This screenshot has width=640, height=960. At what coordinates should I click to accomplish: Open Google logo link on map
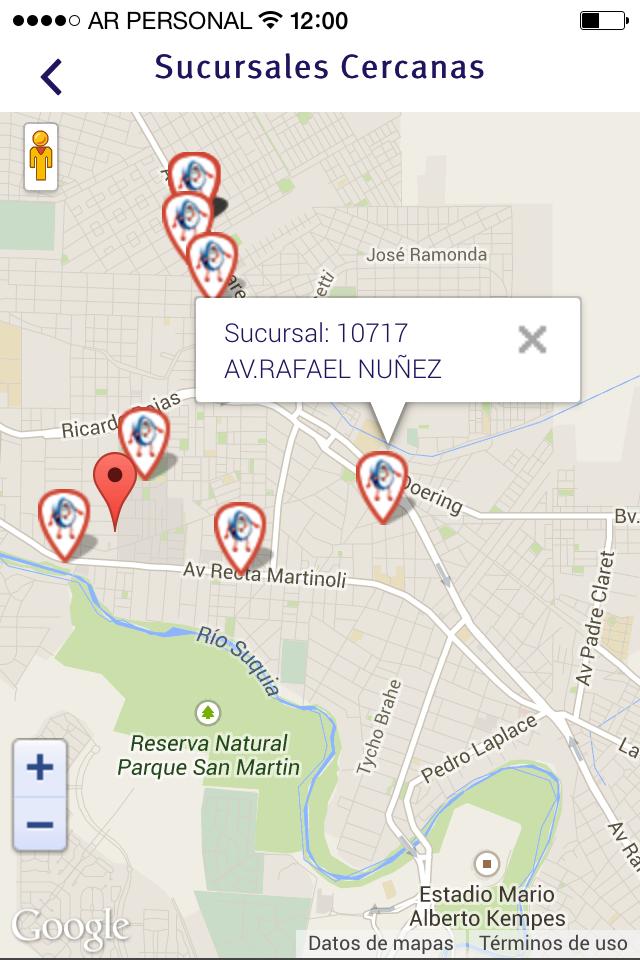click(70, 927)
